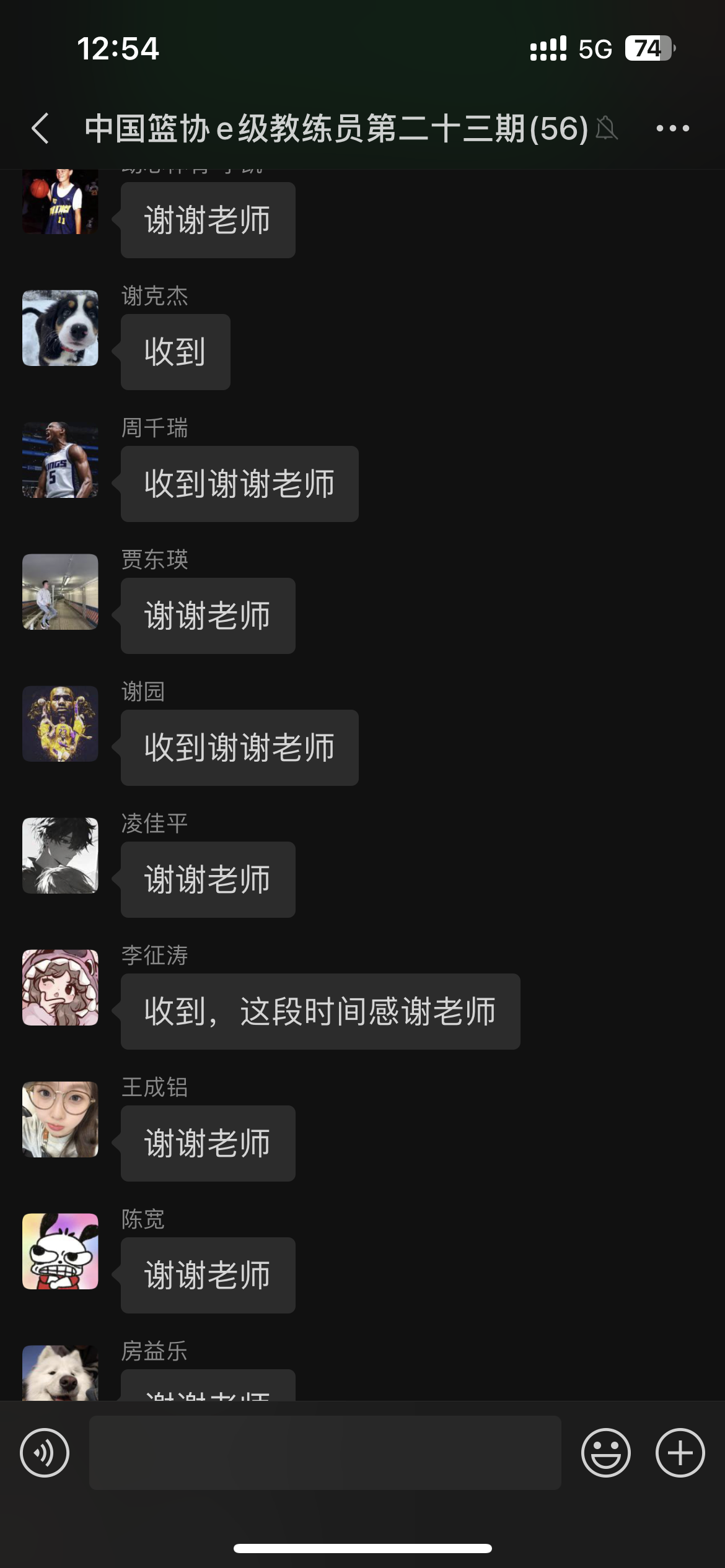Image resolution: width=725 pixels, height=1568 pixels.
Task: Go back from the group chat
Action: (41, 129)
